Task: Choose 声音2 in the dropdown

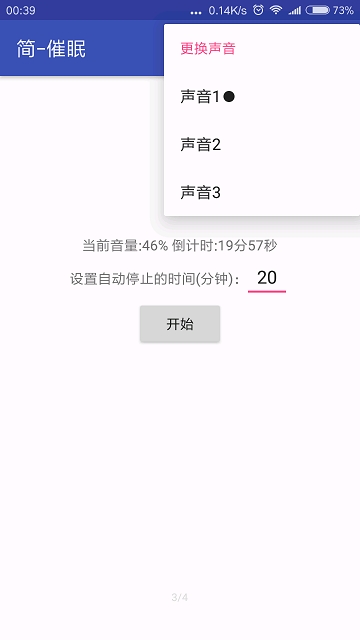Action: pos(262,144)
